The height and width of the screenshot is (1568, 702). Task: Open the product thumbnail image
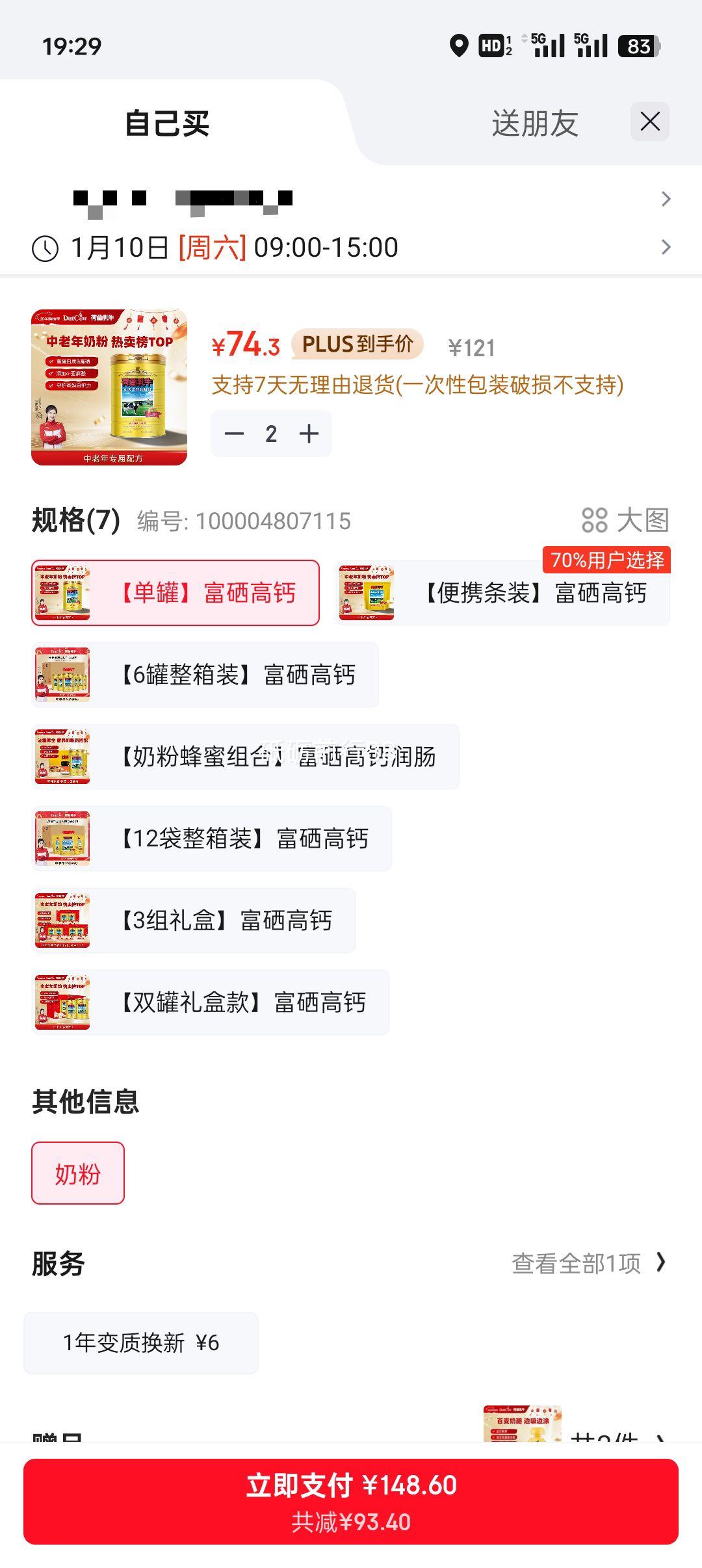[109, 387]
